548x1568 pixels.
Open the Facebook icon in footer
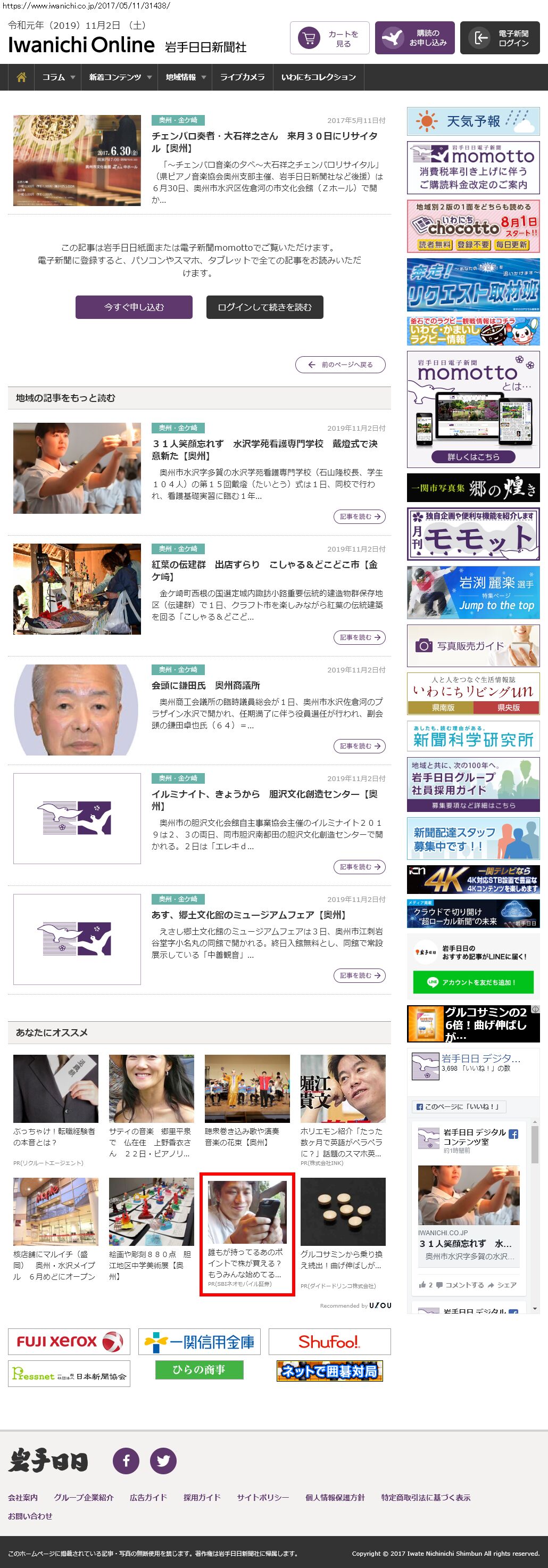click(x=126, y=1460)
